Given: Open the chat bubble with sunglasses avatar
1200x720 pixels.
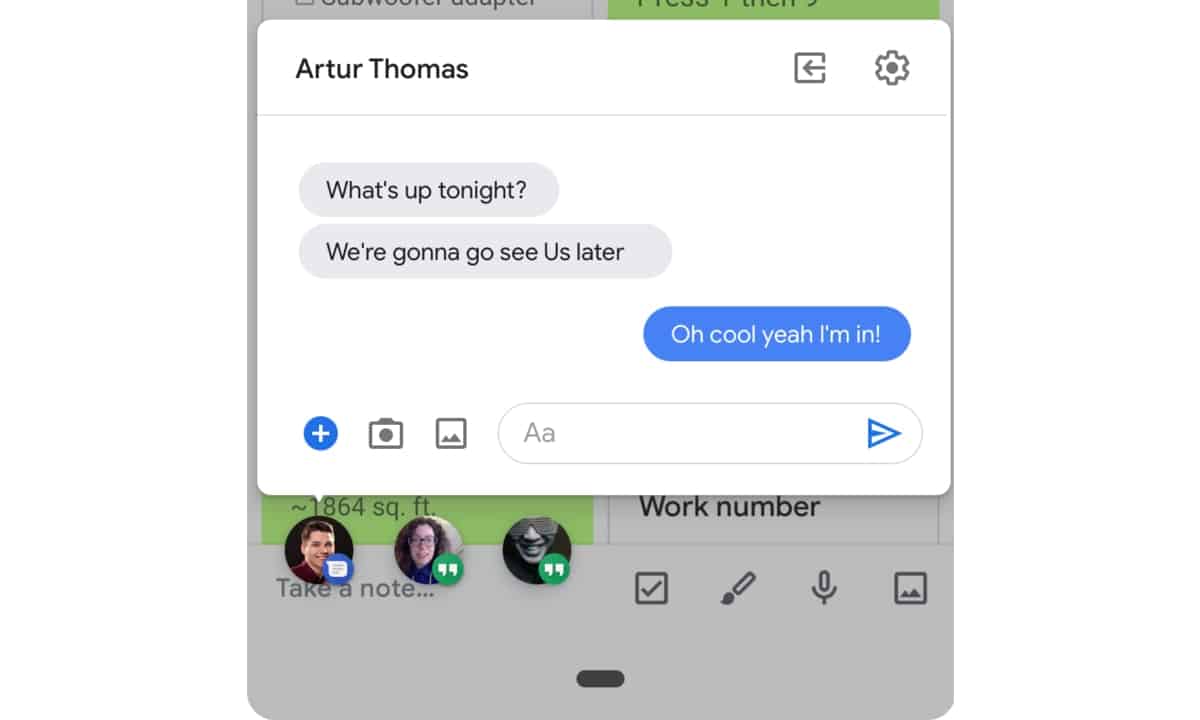Looking at the screenshot, I should [536, 549].
